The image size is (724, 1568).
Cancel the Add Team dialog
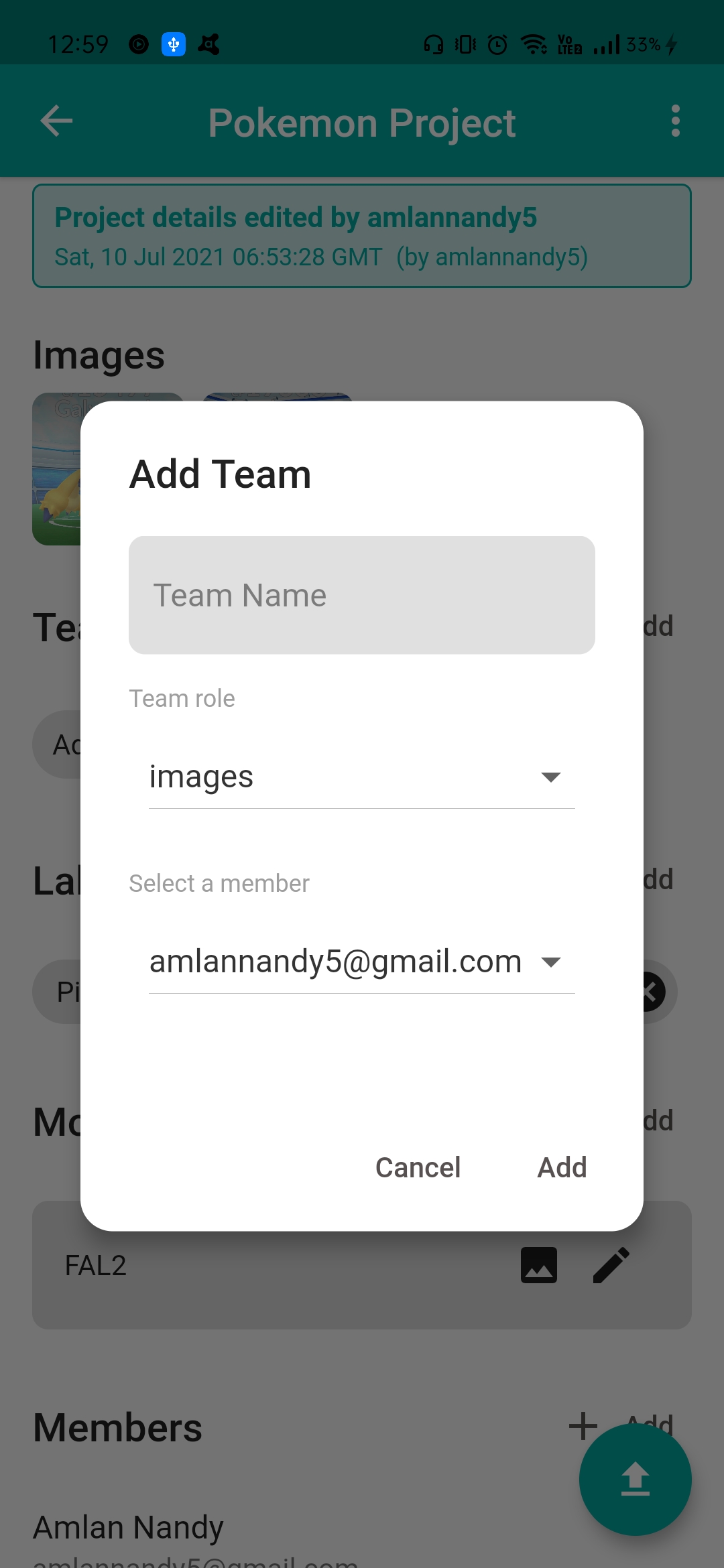(x=418, y=1167)
